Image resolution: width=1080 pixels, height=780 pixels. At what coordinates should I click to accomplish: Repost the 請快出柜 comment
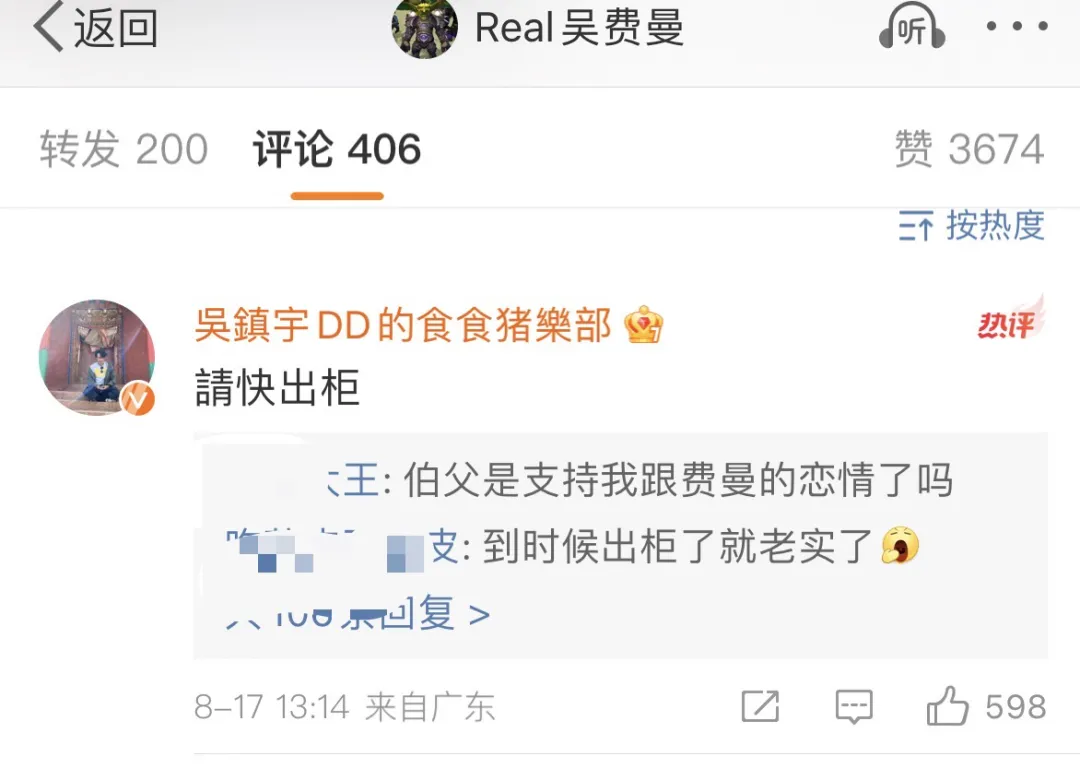[760, 707]
